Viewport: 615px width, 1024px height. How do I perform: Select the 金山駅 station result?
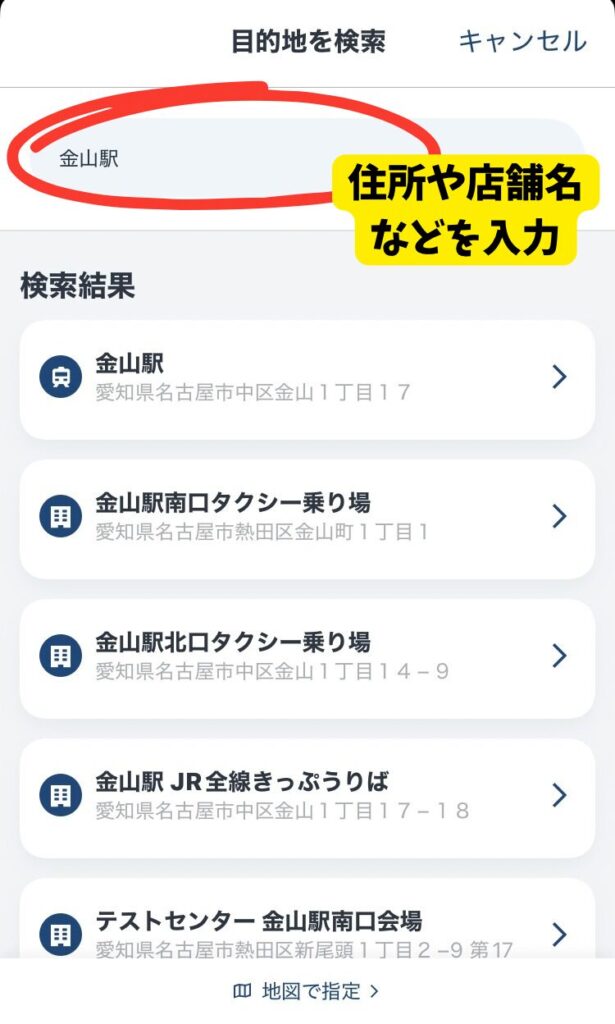(307, 379)
